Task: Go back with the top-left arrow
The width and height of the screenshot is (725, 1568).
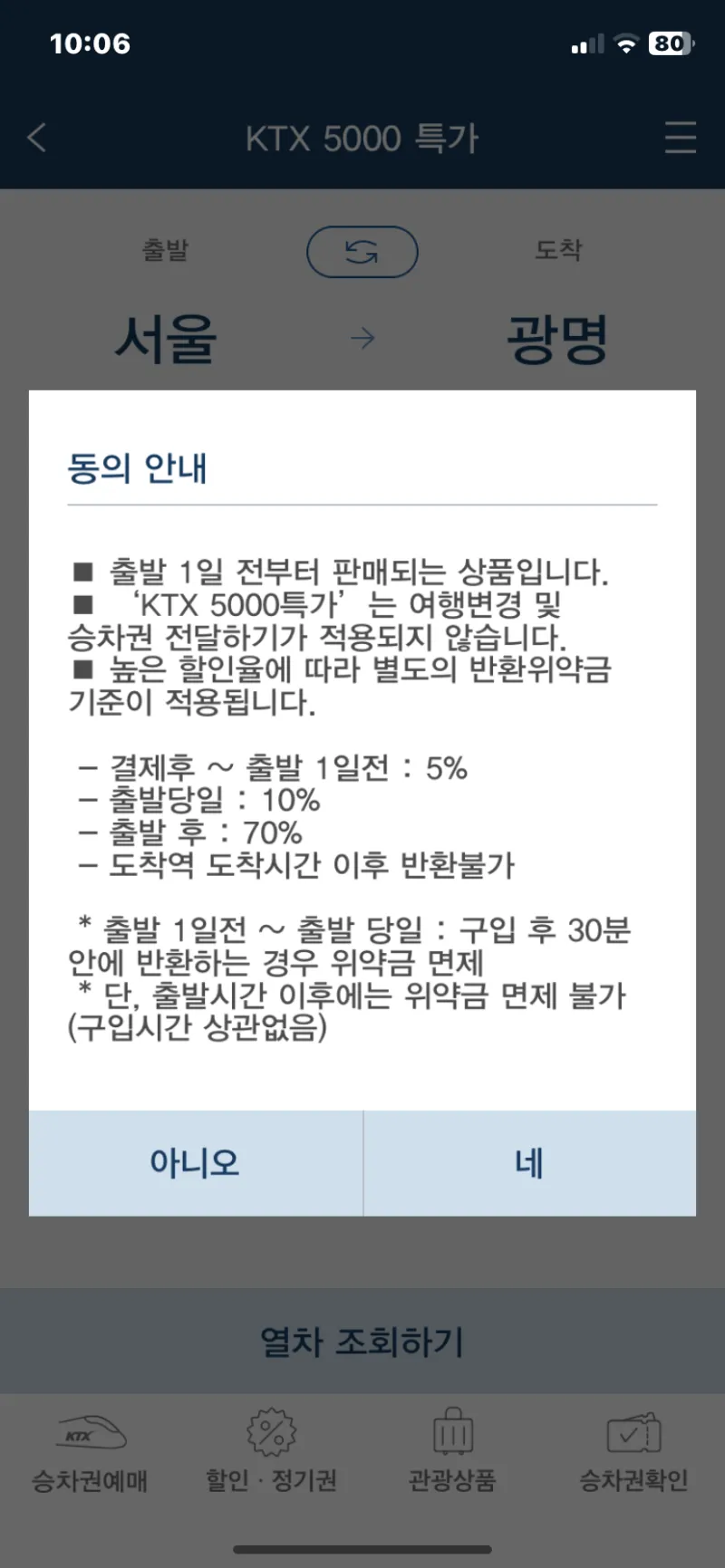Action: point(37,138)
